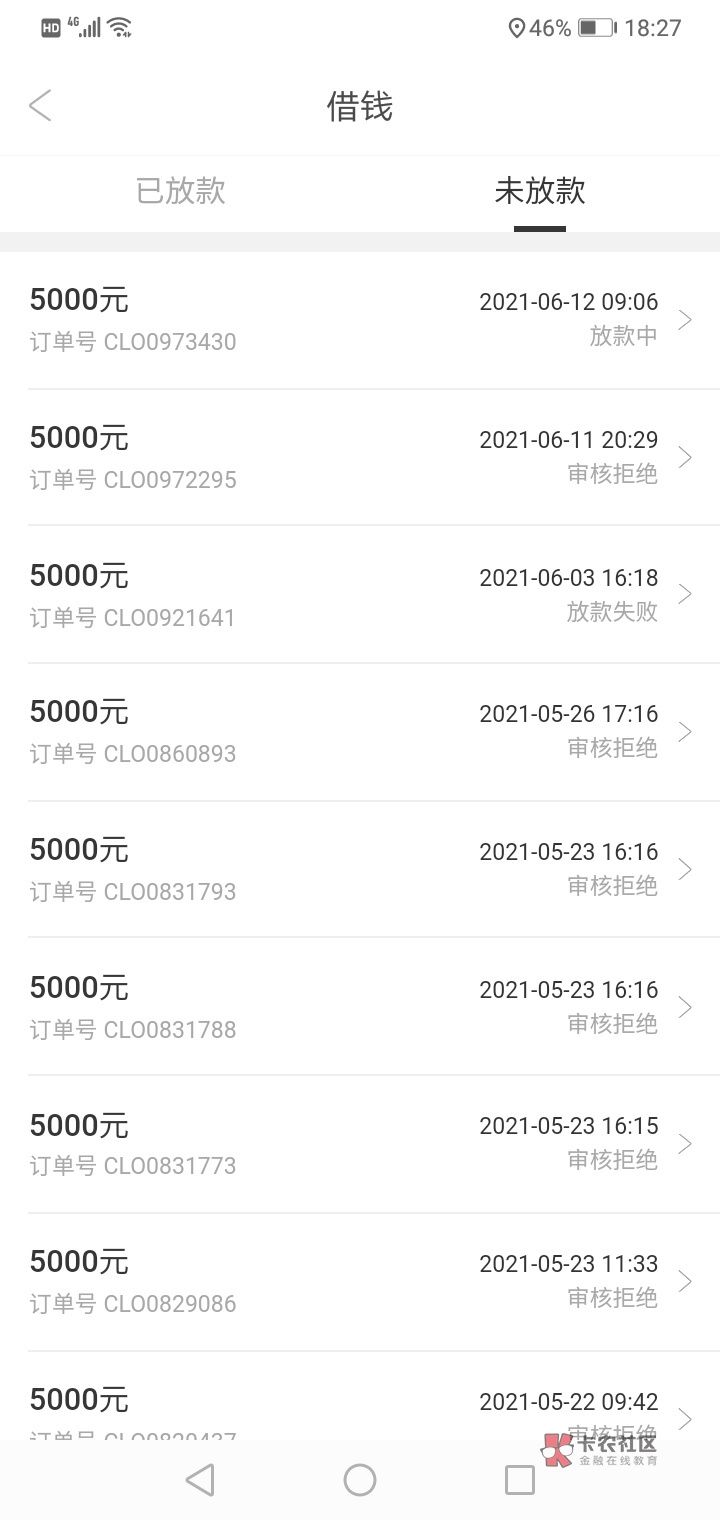The height and width of the screenshot is (1520, 720).
Task: Open order CLO0972295 details
Action: (360, 458)
